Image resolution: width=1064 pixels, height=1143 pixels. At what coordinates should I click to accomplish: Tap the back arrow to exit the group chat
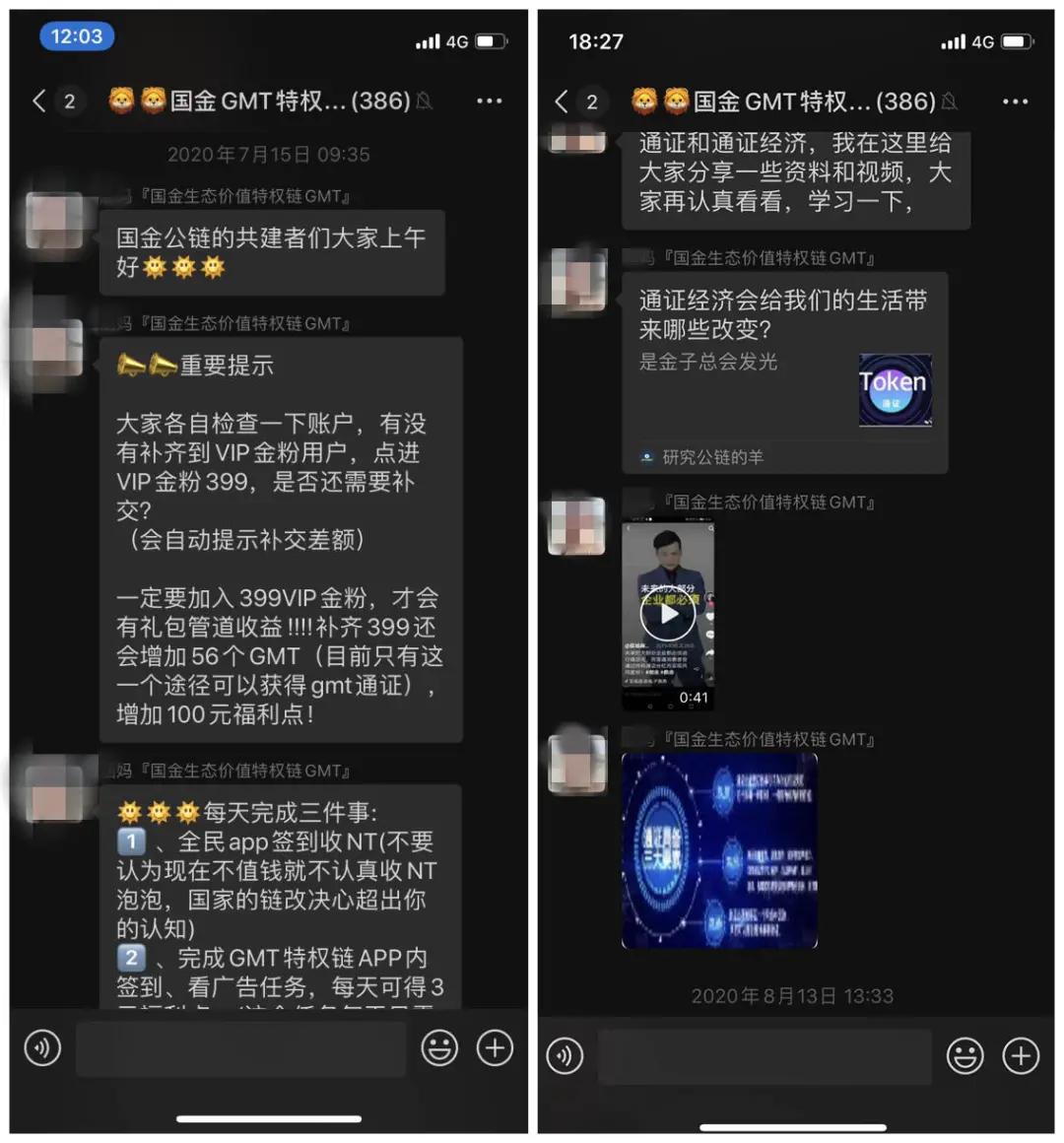pyautogui.click(x=38, y=101)
